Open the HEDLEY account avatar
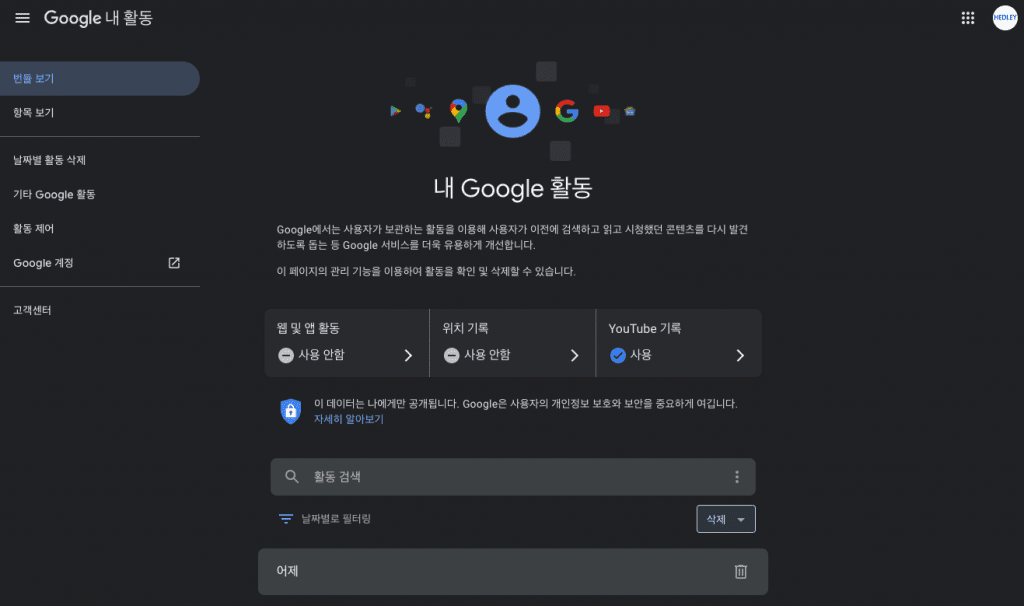1024x606 pixels. (1004, 18)
